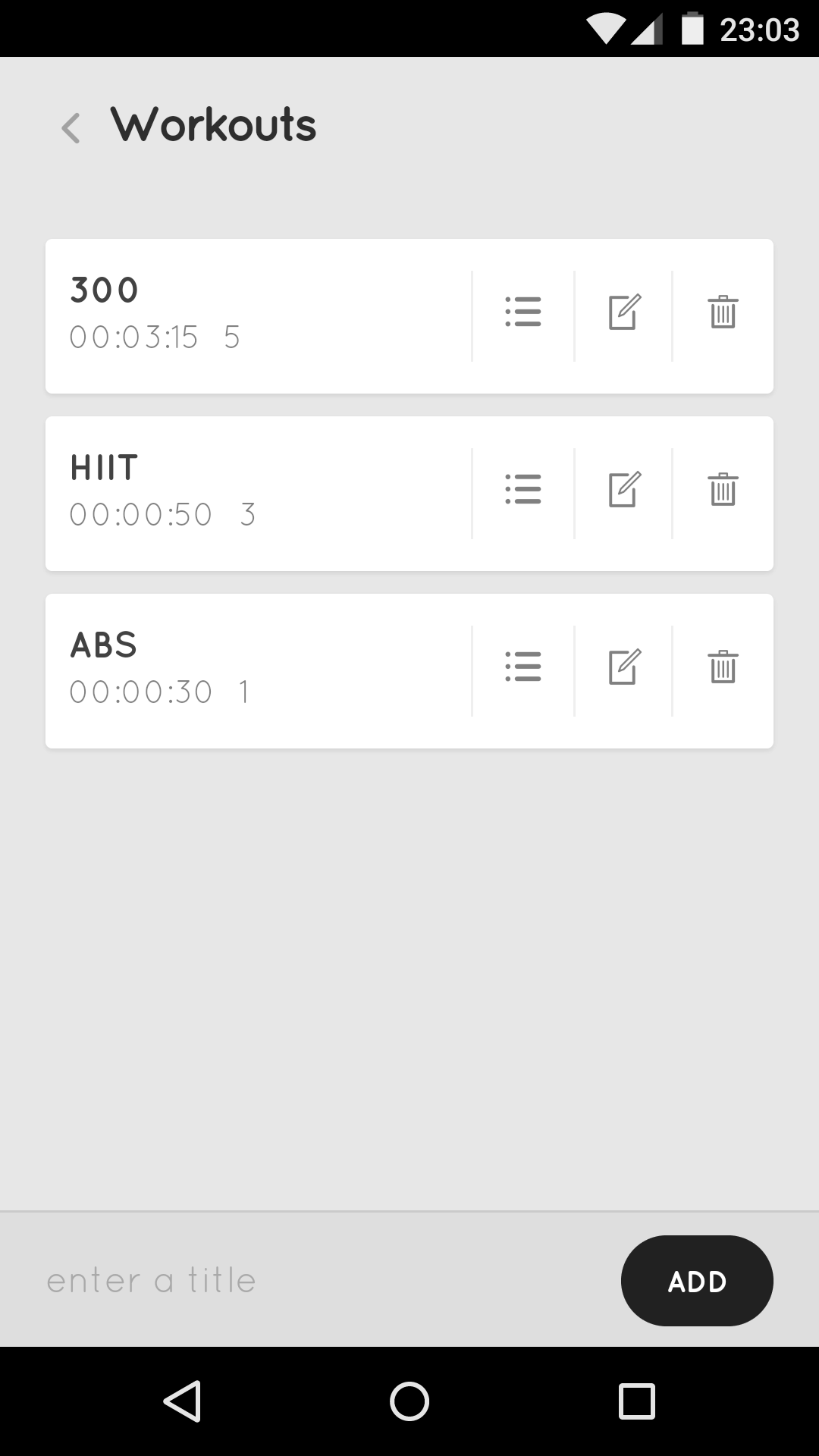This screenshot has height=1456, width=819.
Task: Select the HIIT workout card
Action: coord(258,494)
